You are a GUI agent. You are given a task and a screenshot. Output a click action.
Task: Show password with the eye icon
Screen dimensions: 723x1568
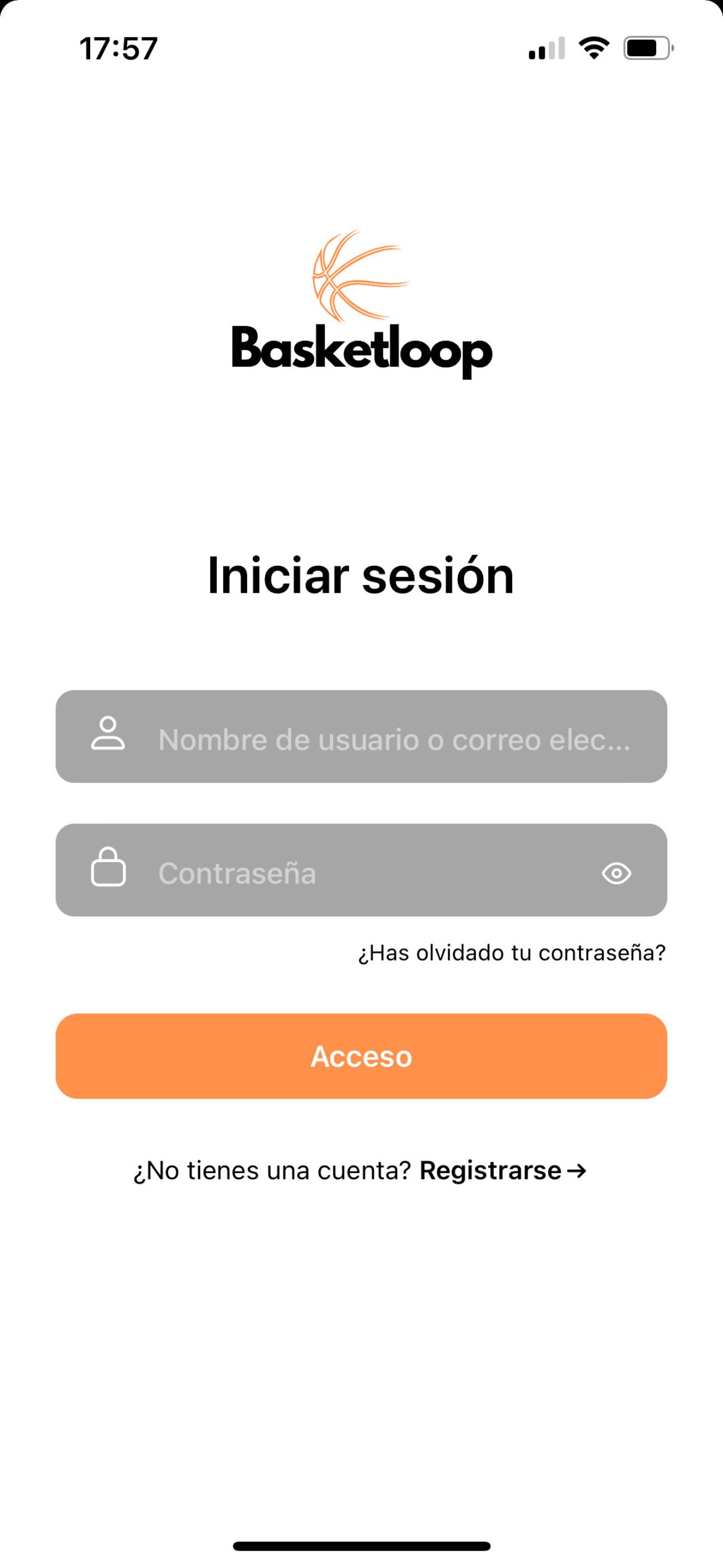pos(617,874)
